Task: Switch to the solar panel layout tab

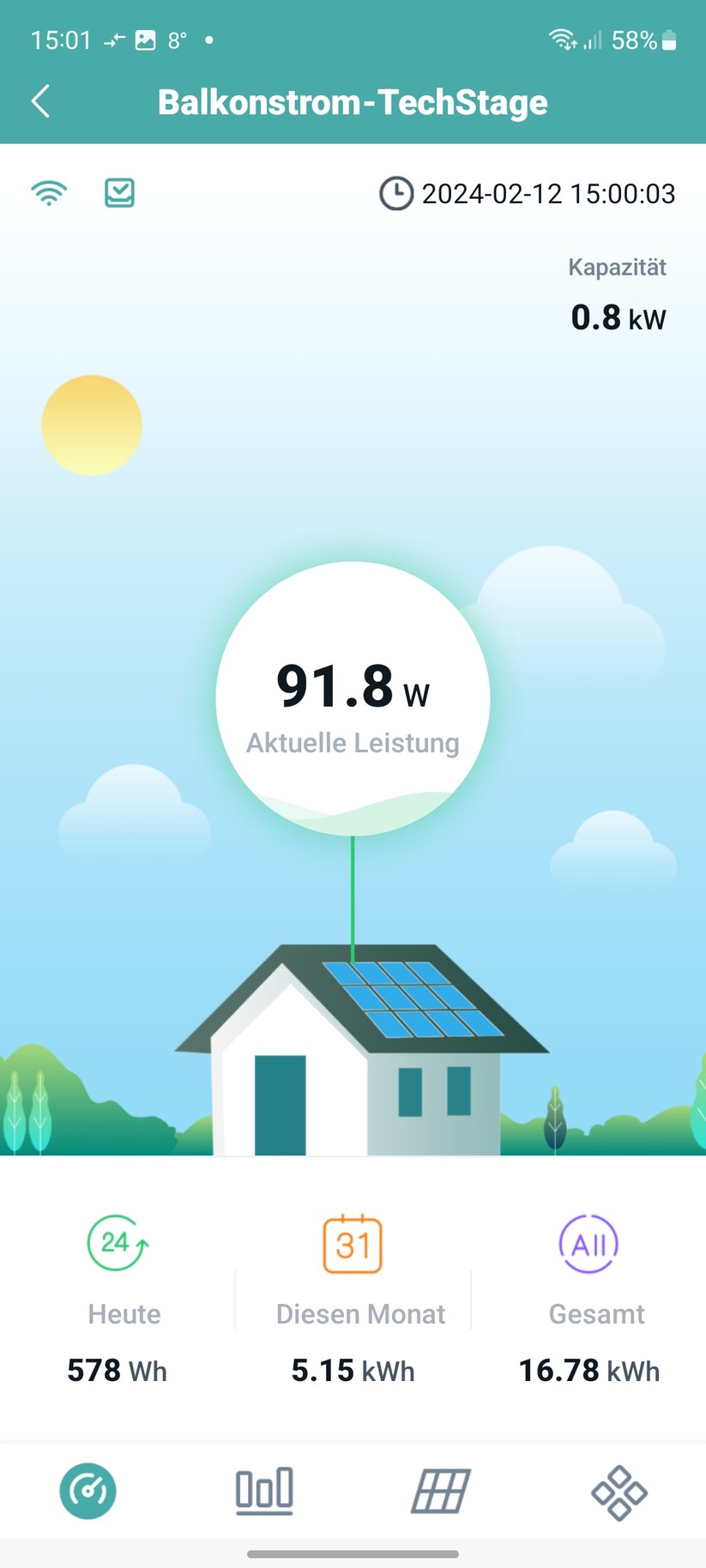Action: click(x=441, y=1491)
